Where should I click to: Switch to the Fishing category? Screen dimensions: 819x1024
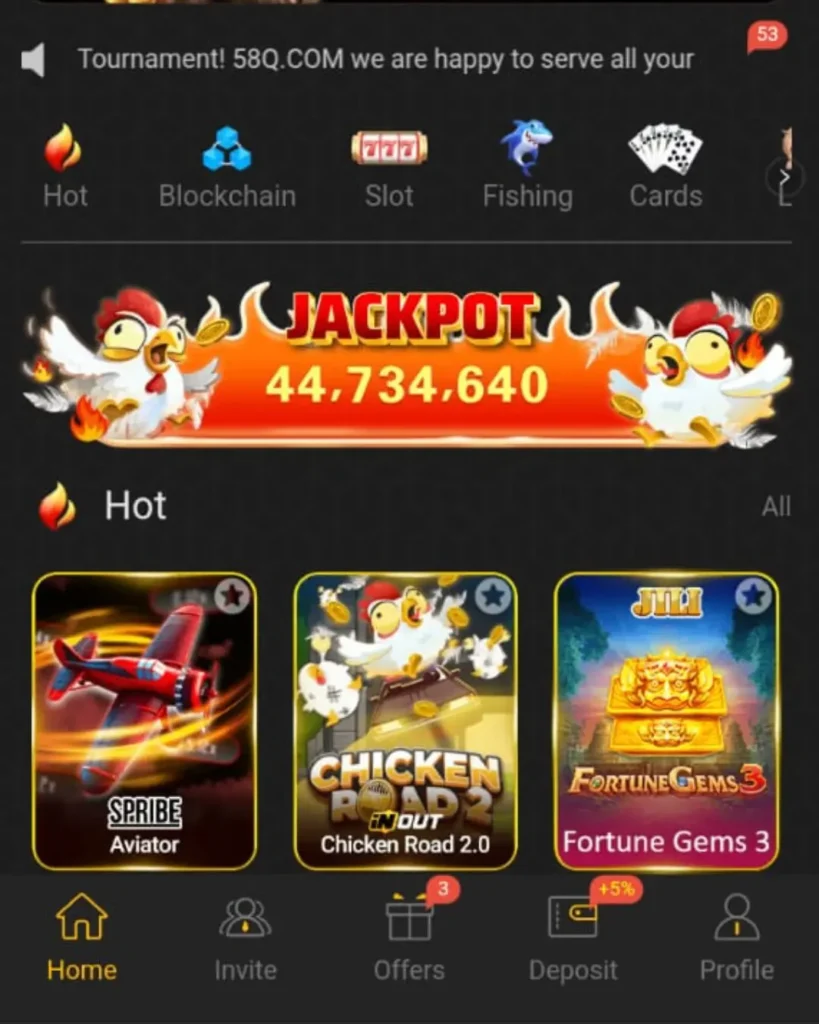tap(527, 166)
